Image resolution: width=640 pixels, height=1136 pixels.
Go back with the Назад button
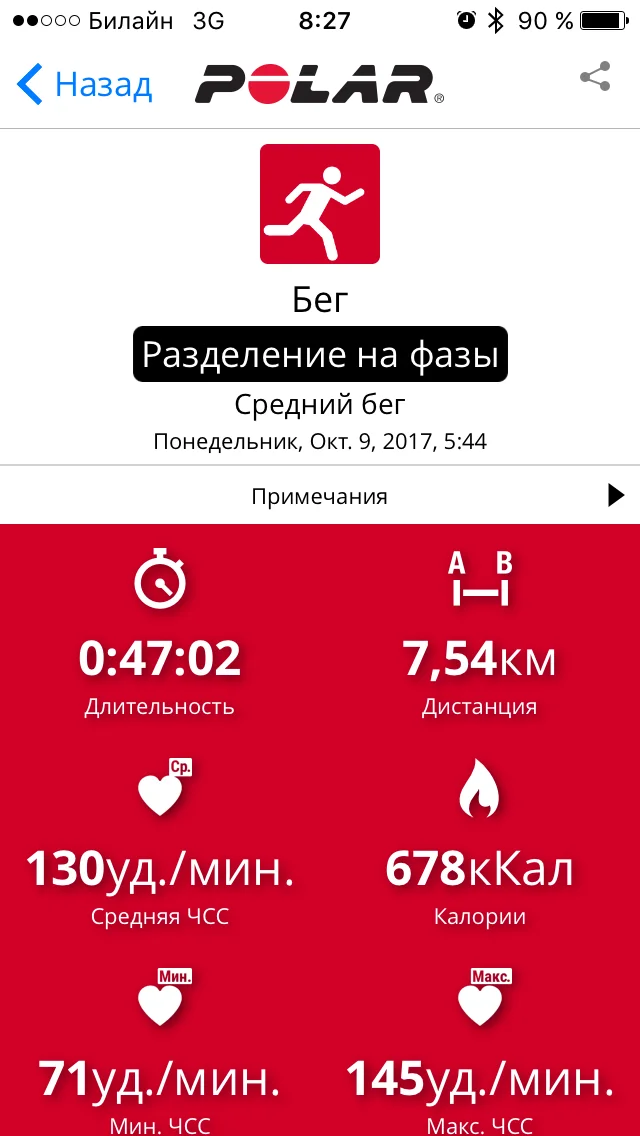click(85, 84)
